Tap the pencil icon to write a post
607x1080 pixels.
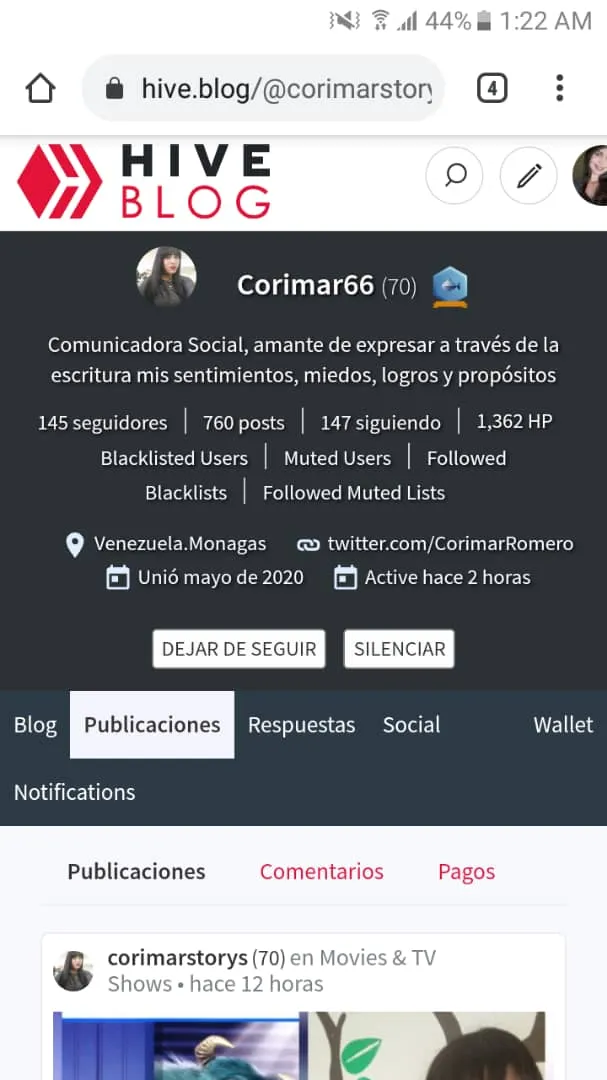pyautogui.click(x=528, y=176)
